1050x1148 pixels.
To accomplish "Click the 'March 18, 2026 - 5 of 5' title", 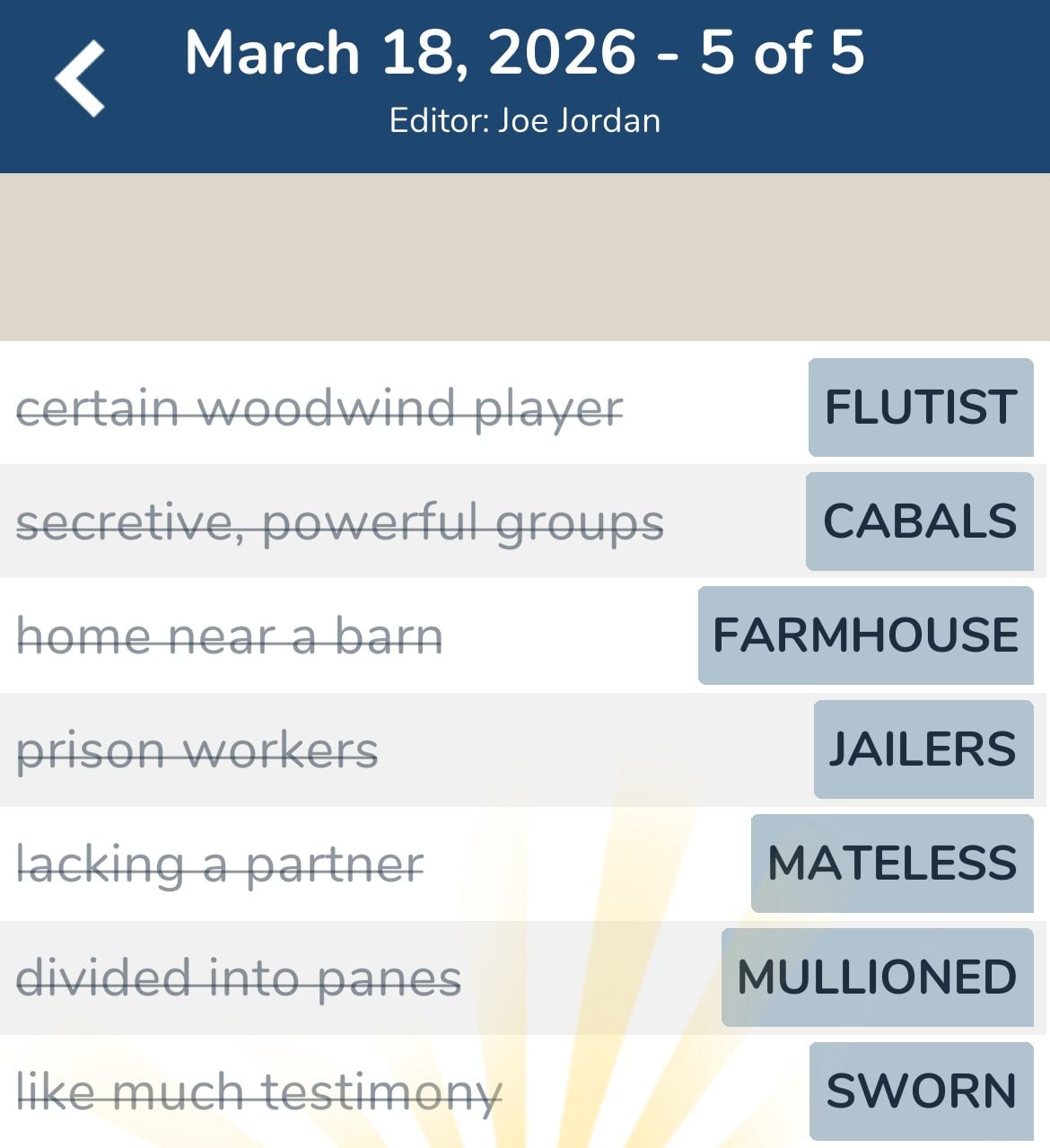I will pos(525,54).
